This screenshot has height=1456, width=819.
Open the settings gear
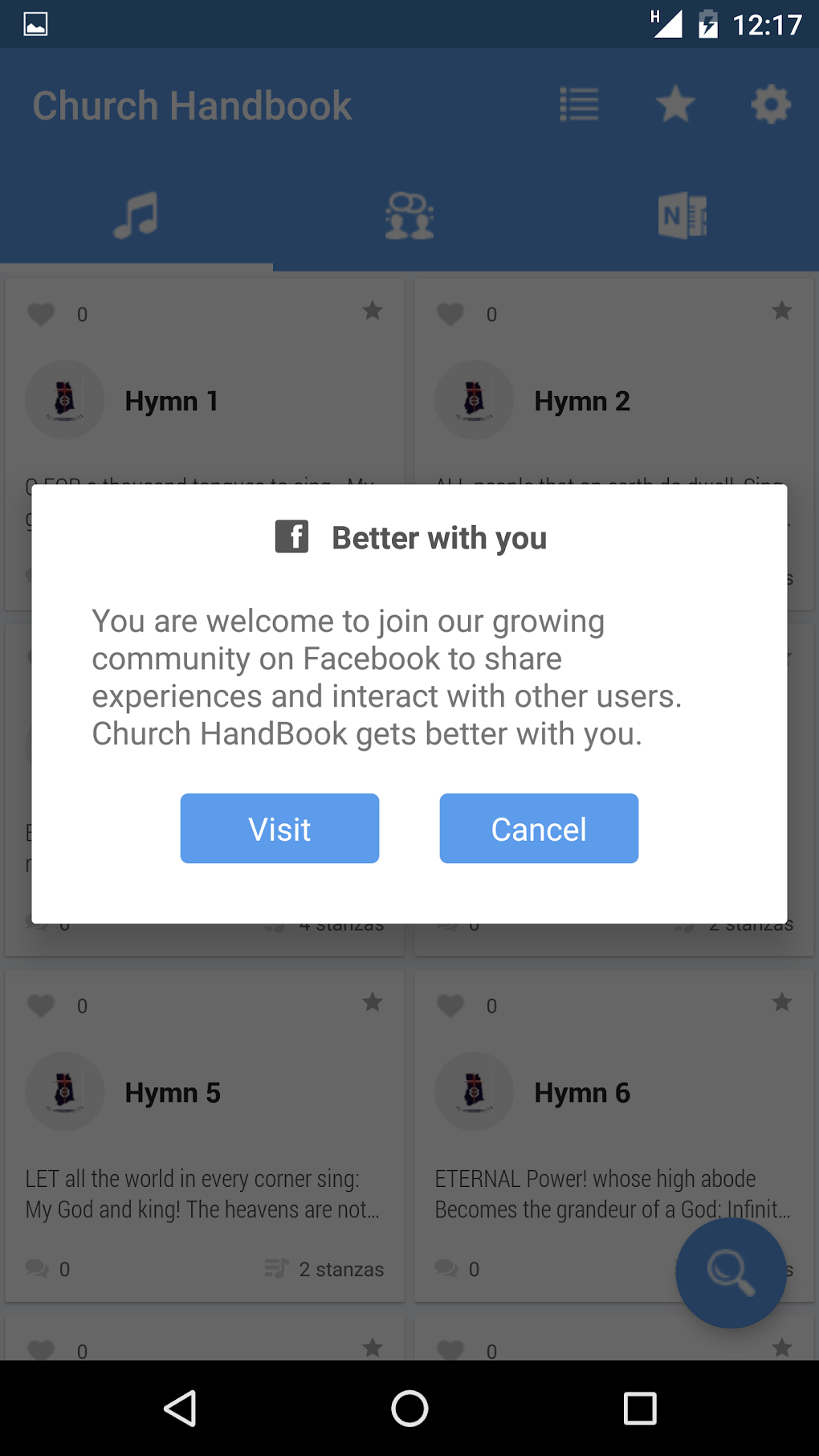pyautogui.click(x=771, y=104)
